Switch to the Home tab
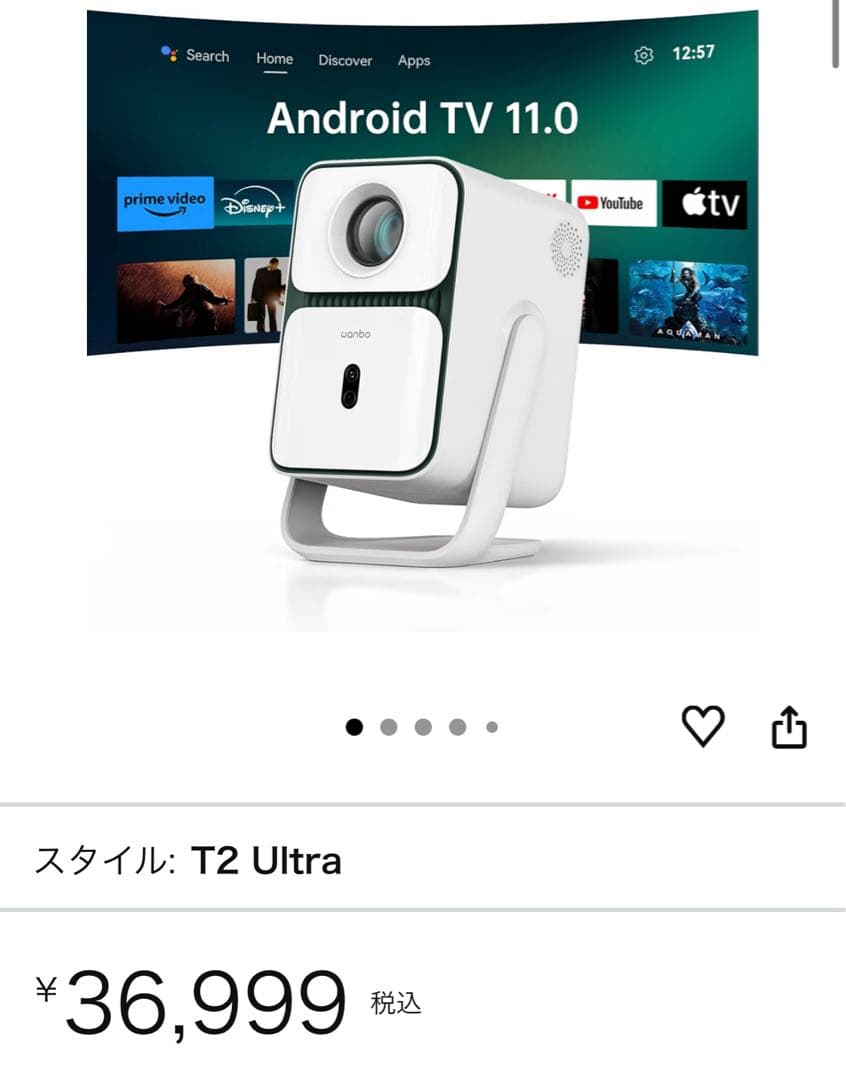This screenshot has width=846, height=1080. point(273,57)
